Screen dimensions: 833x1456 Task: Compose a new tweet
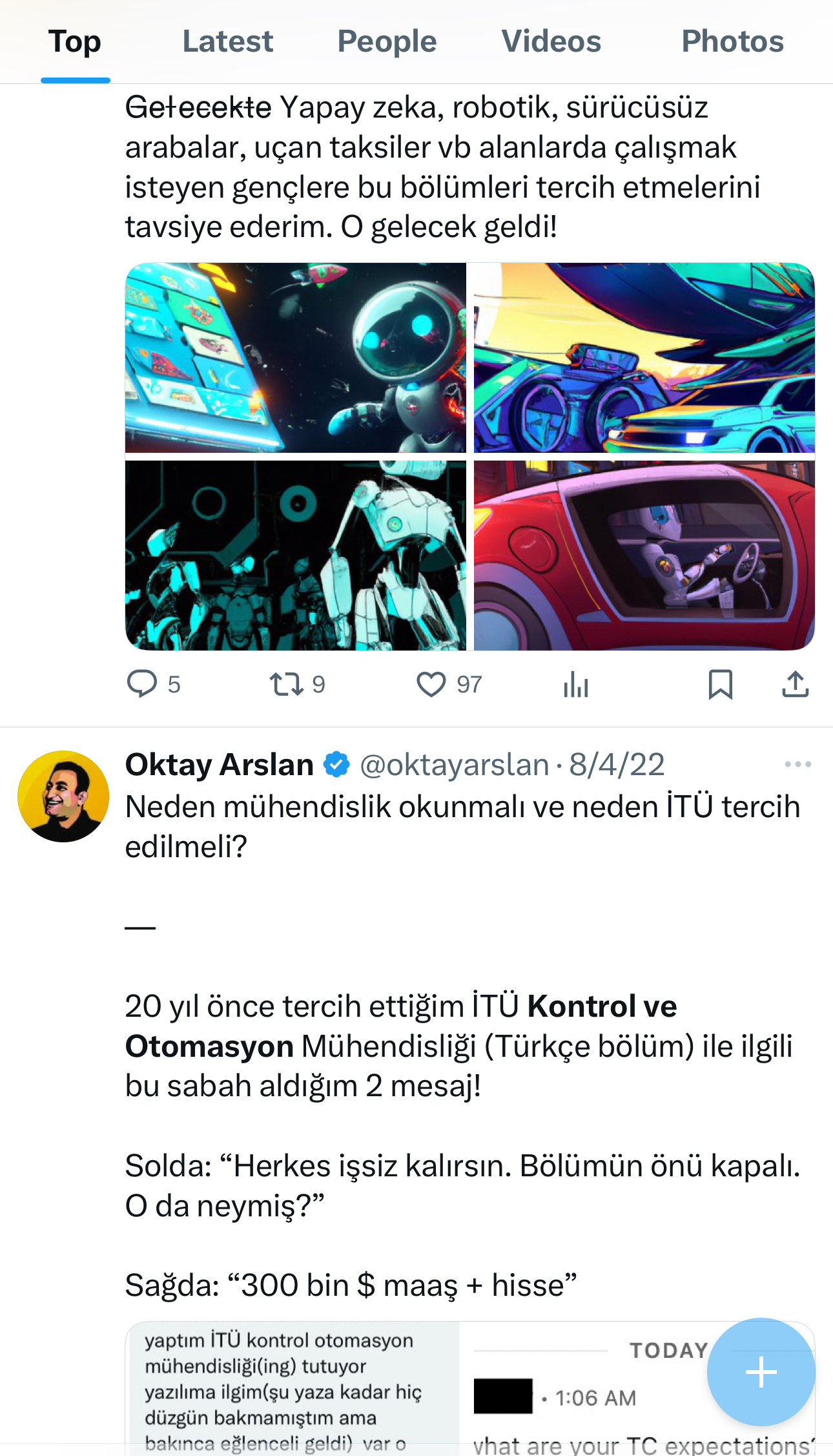761,1371
